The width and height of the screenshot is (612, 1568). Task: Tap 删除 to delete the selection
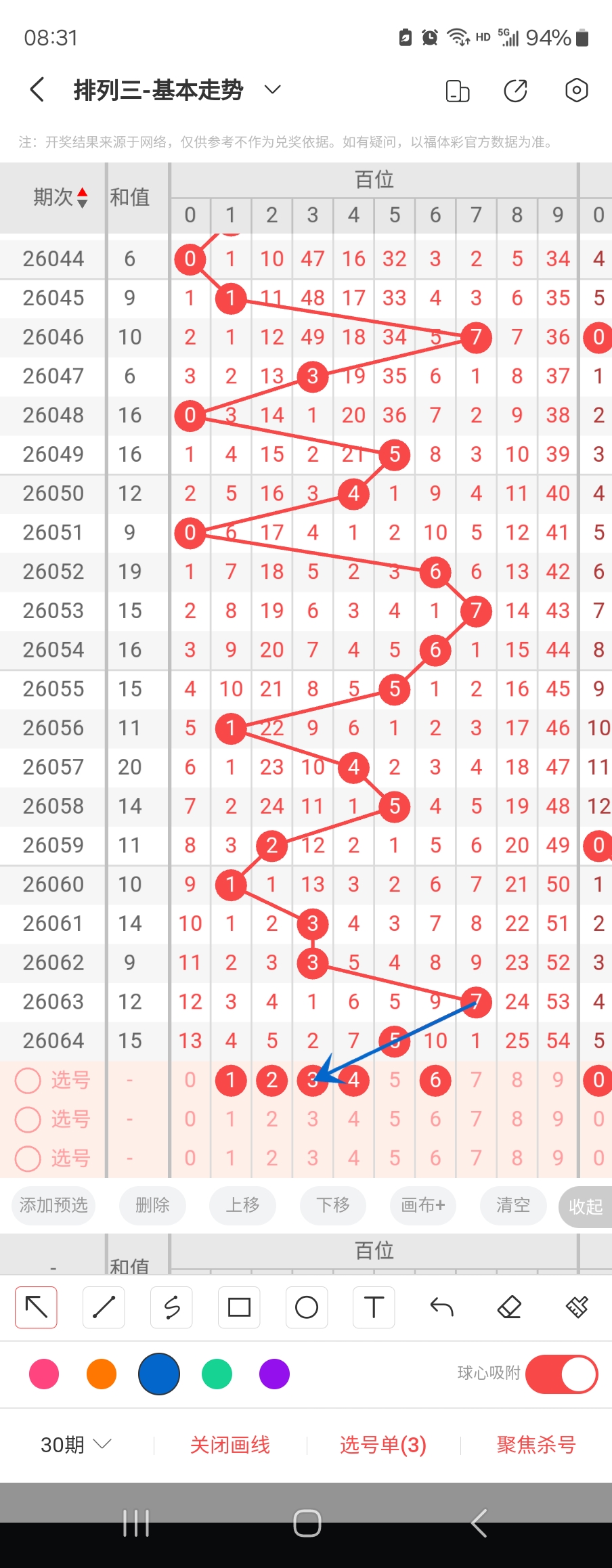click(152, 1205)
